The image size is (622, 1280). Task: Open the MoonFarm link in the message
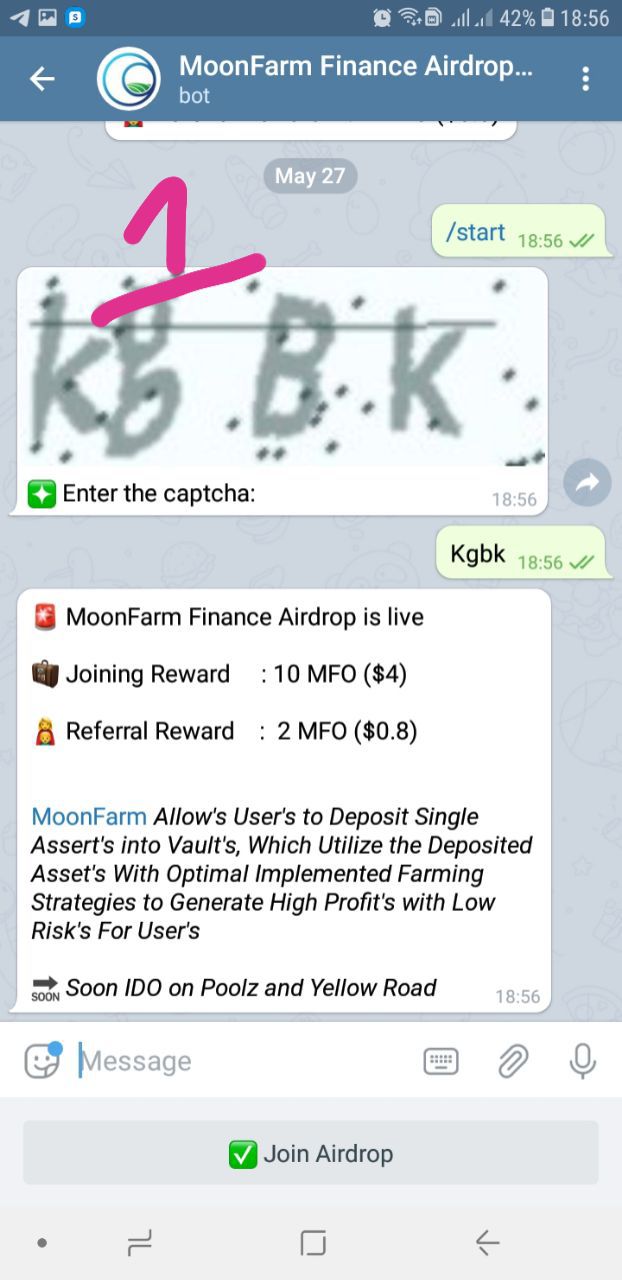pos(88,817)
